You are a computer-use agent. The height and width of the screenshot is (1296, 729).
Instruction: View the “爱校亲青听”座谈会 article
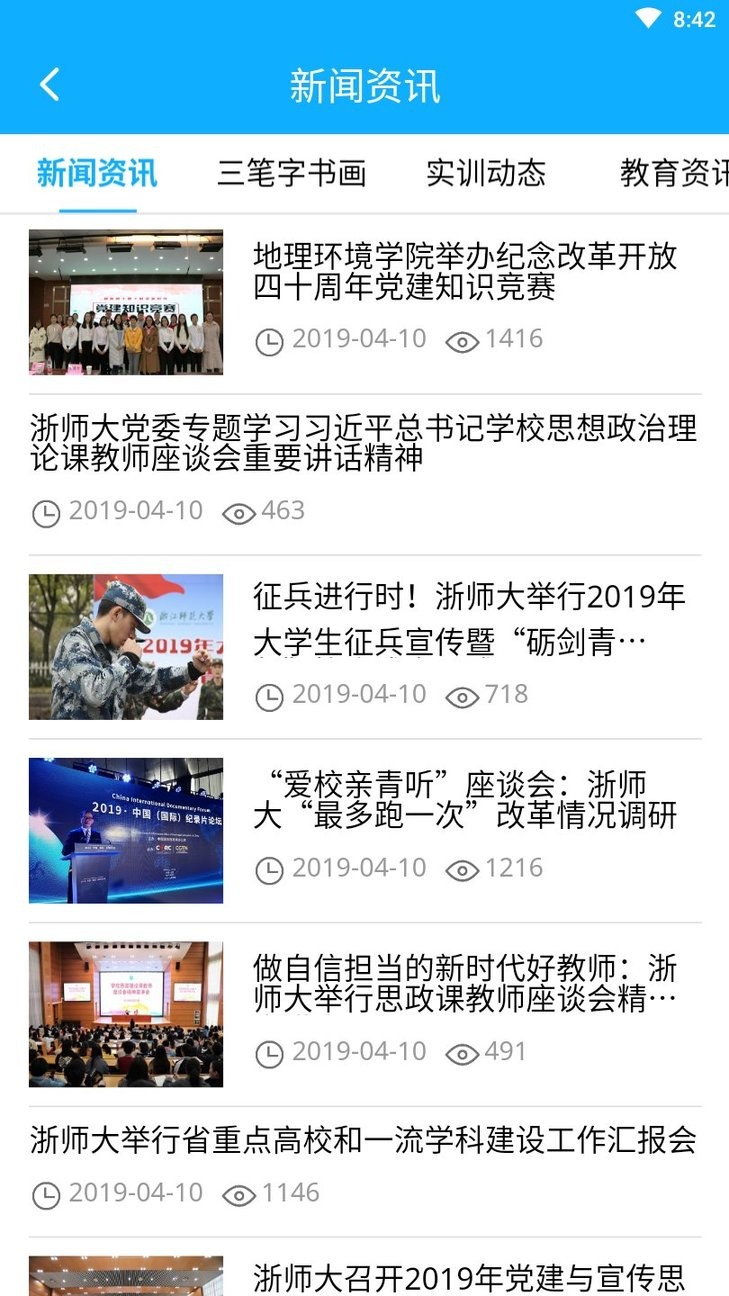point(465,799)
